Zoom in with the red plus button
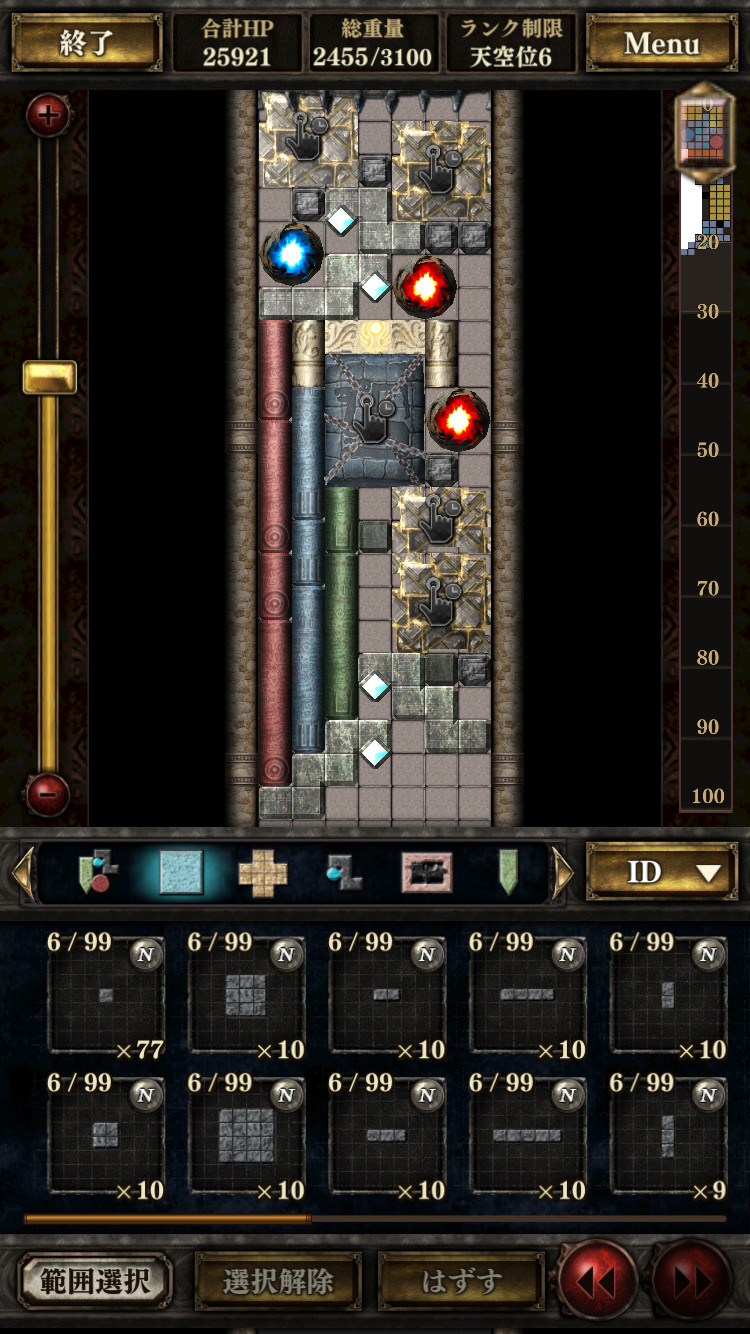Image resolution: width=750 pixels, height=1334 pixels. point(47,116)
